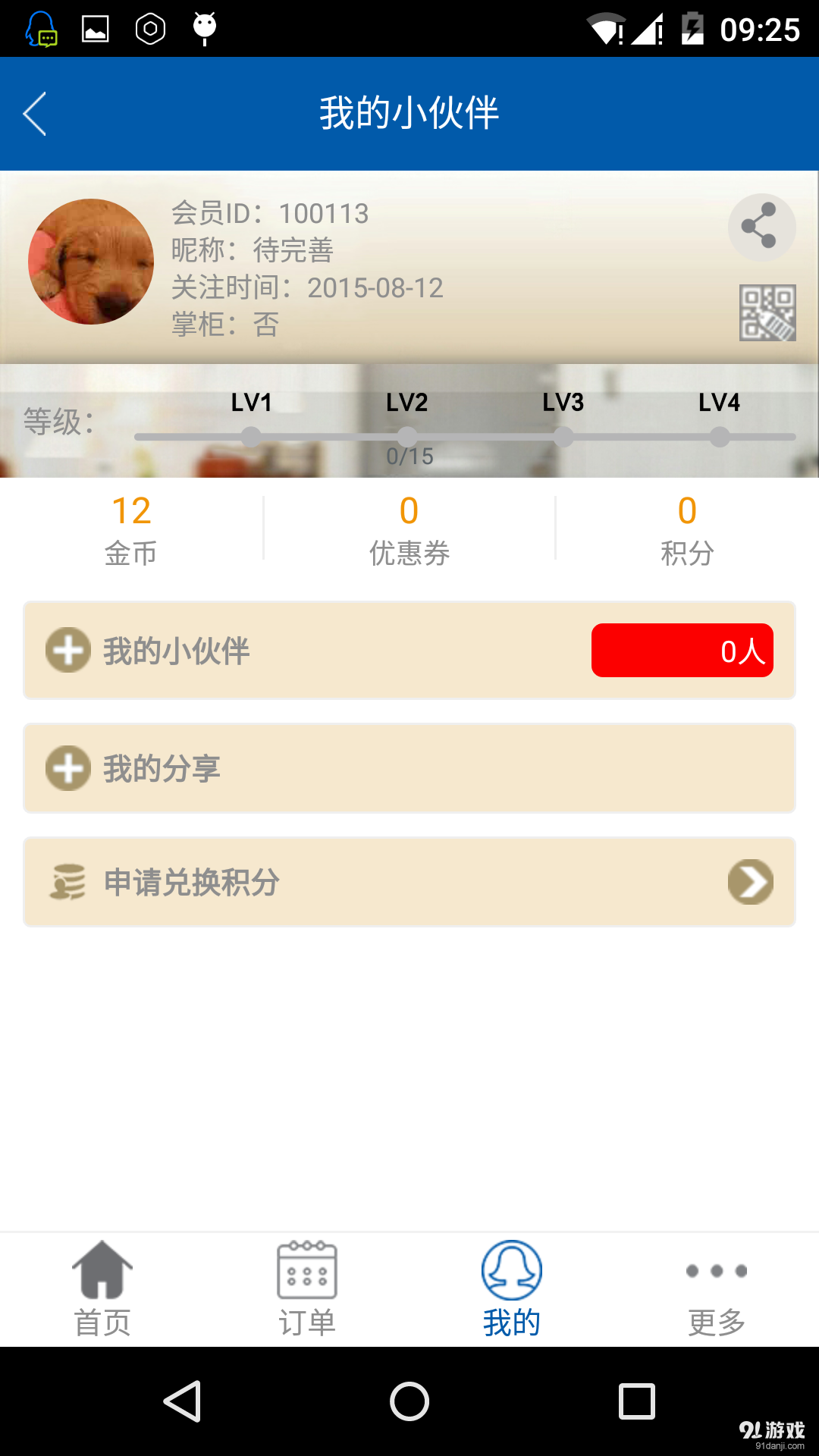
Task: Tap the plus icon before 我的分享
Action: click(67, 767)
